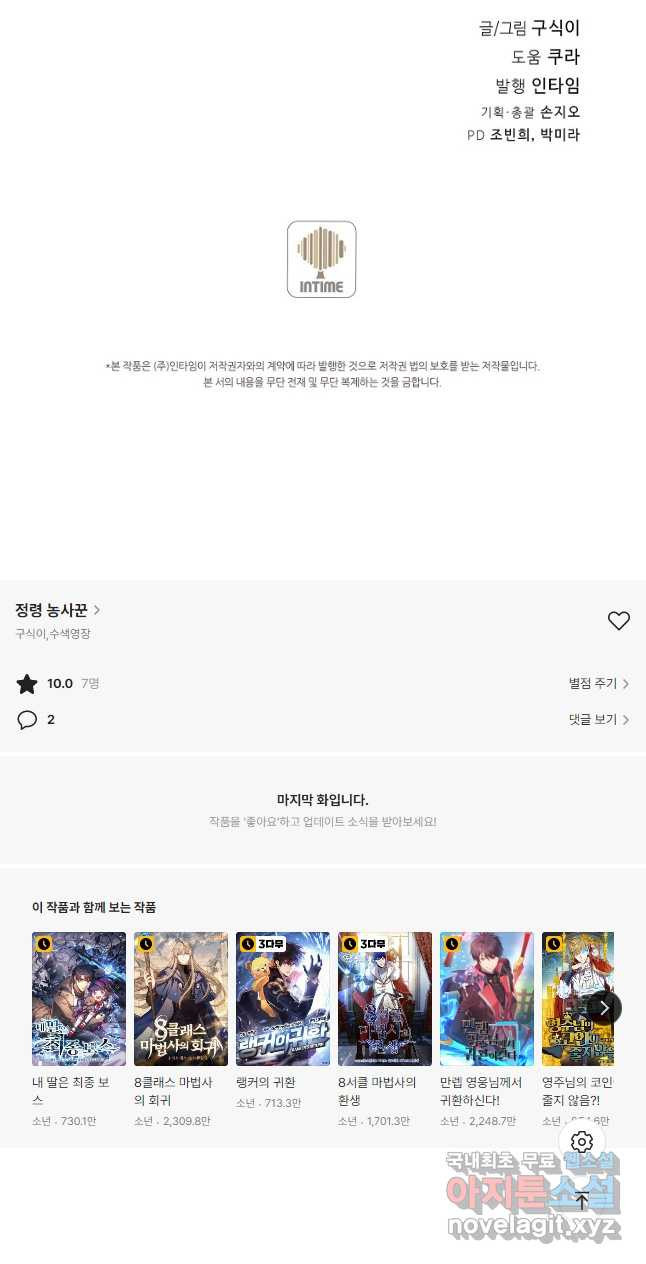Viewport: 646px width, 1264px height.
Task: Tap 별점 주기 to rate this episode
Action: [598, 684]
